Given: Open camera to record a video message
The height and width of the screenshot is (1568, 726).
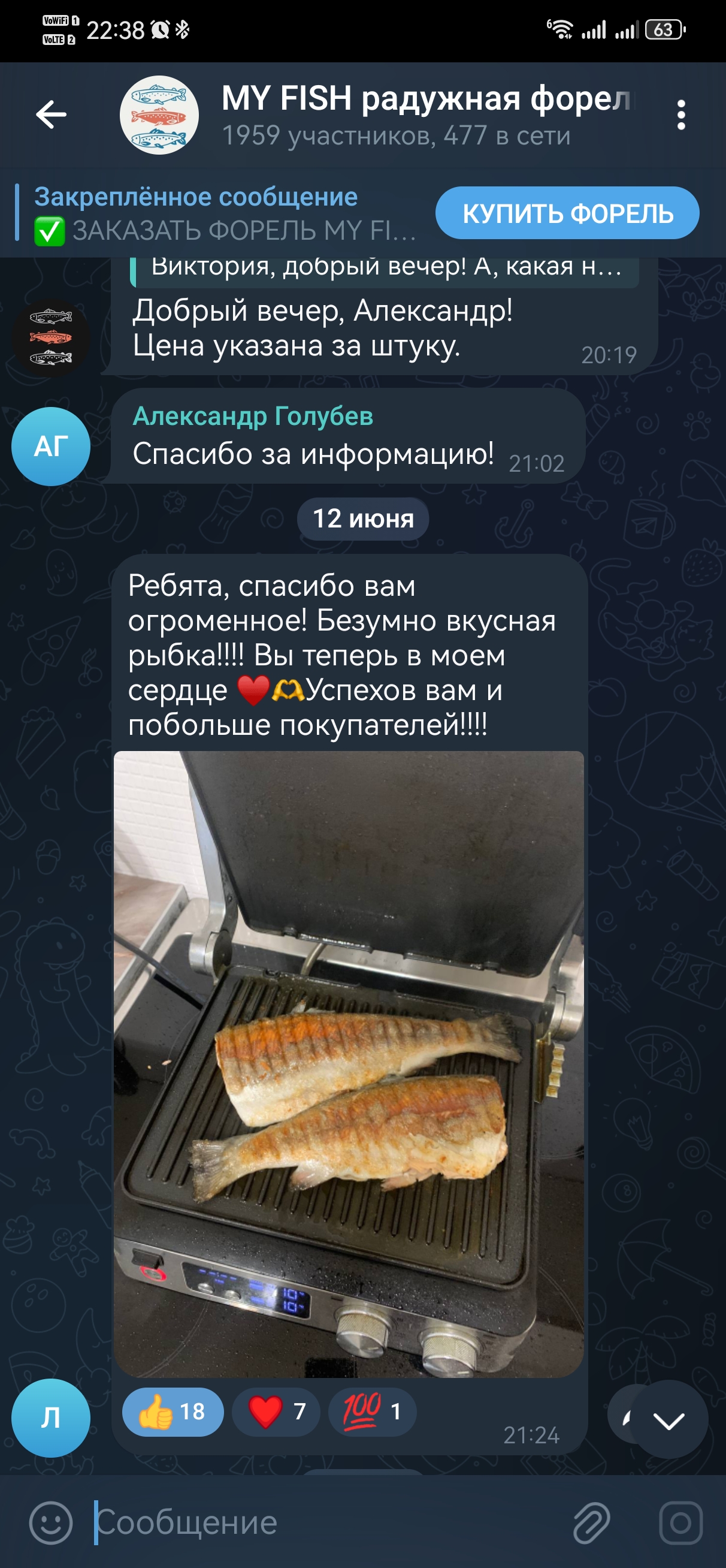Looking at the screenshot, I should 680,1523.
